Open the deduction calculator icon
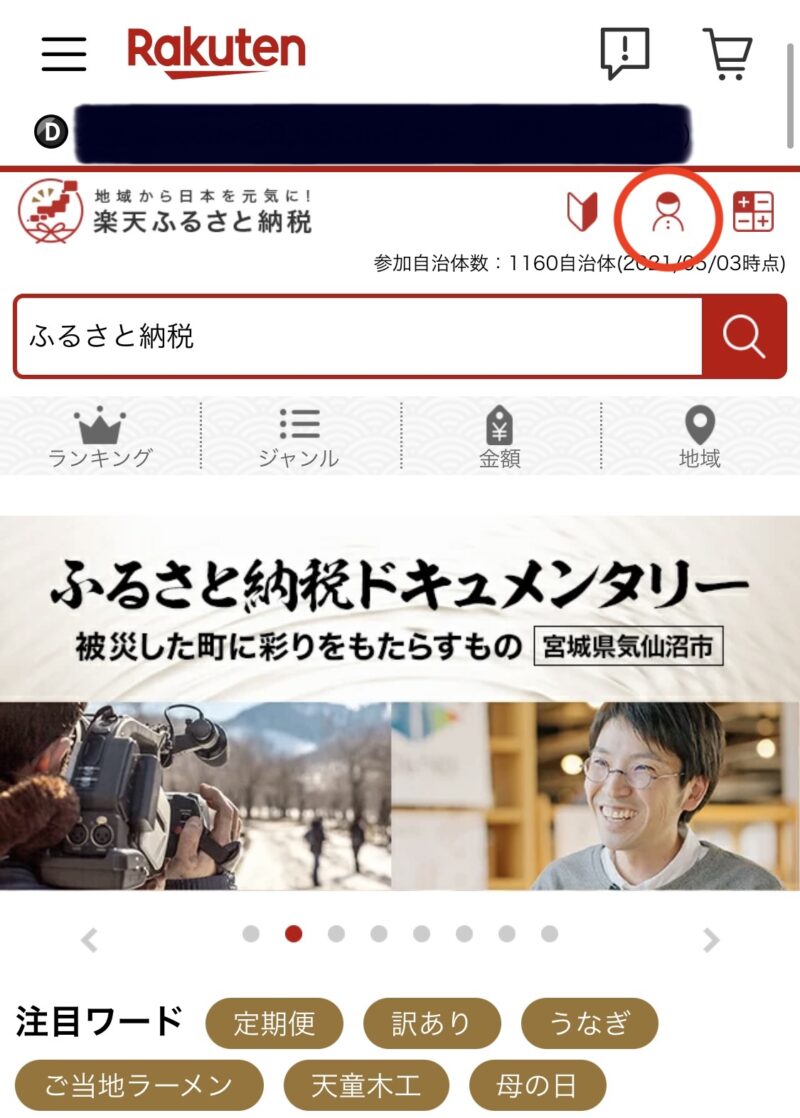 click(x=753, y=212)
